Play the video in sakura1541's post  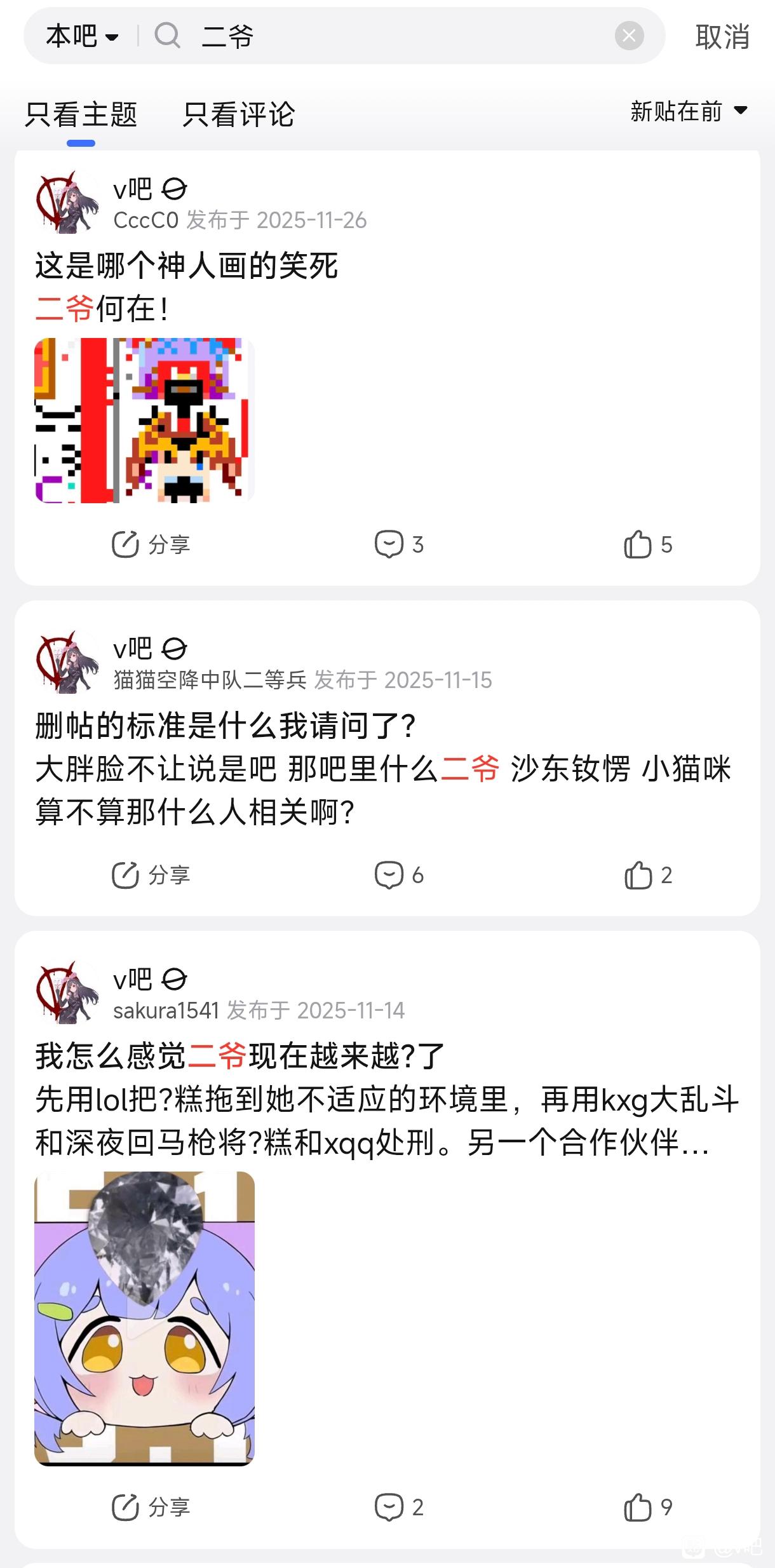click(x=144, y=1318)
